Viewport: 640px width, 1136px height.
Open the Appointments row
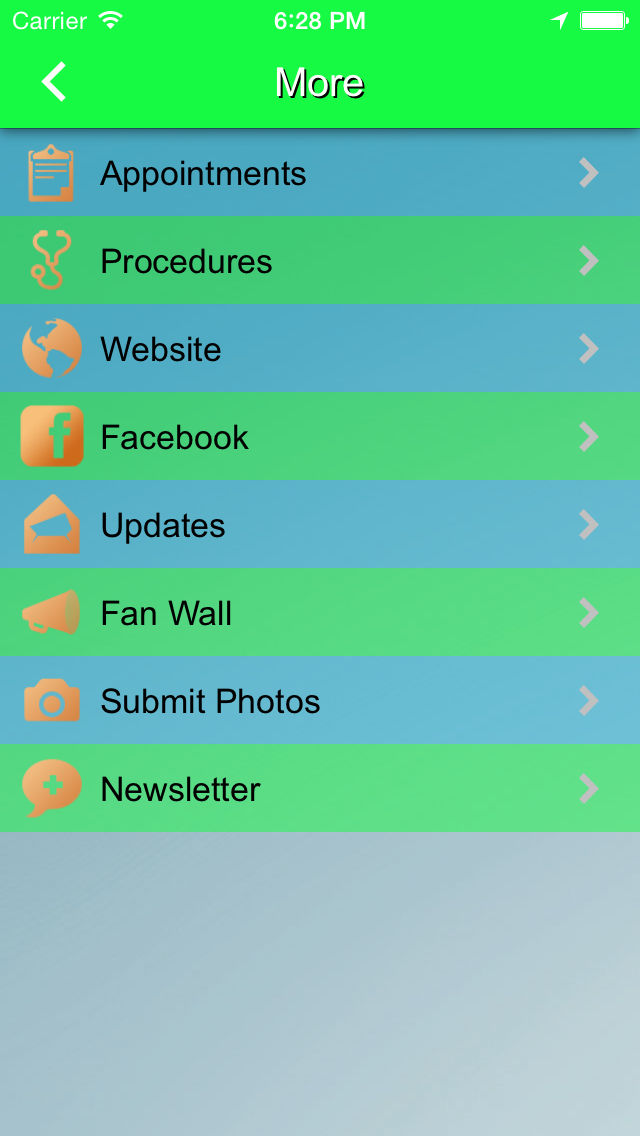click(x=320, y=172)
